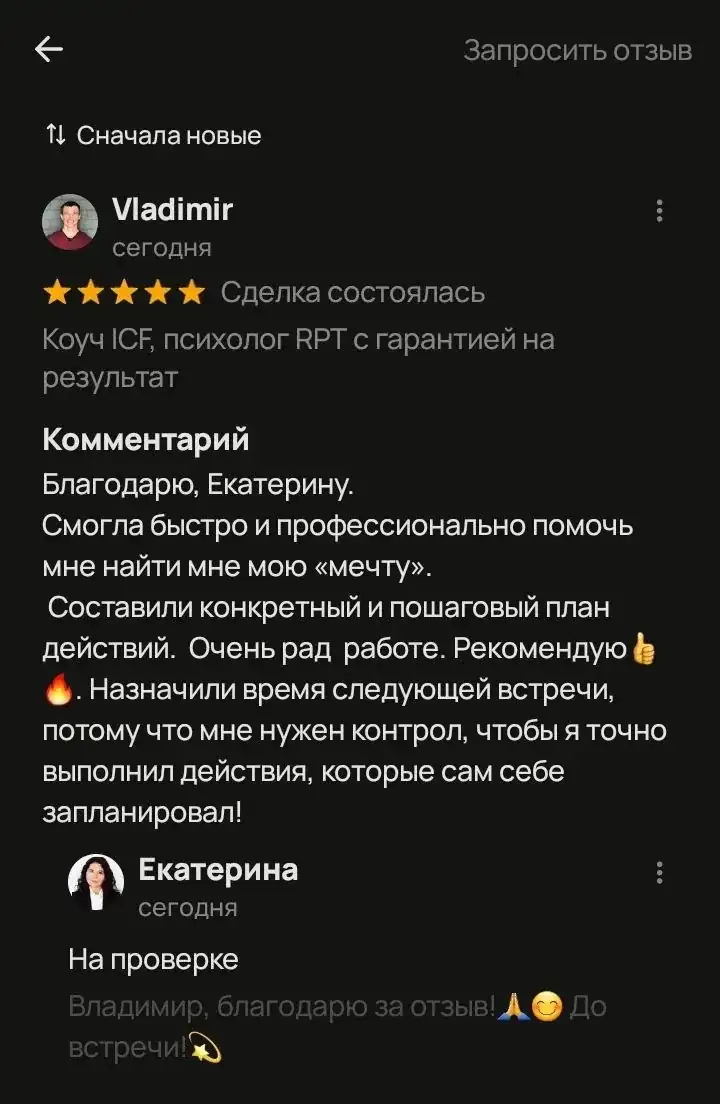Expand the review comment by Vladimir
Screen dimensions: 720x1104
point(350,640)
